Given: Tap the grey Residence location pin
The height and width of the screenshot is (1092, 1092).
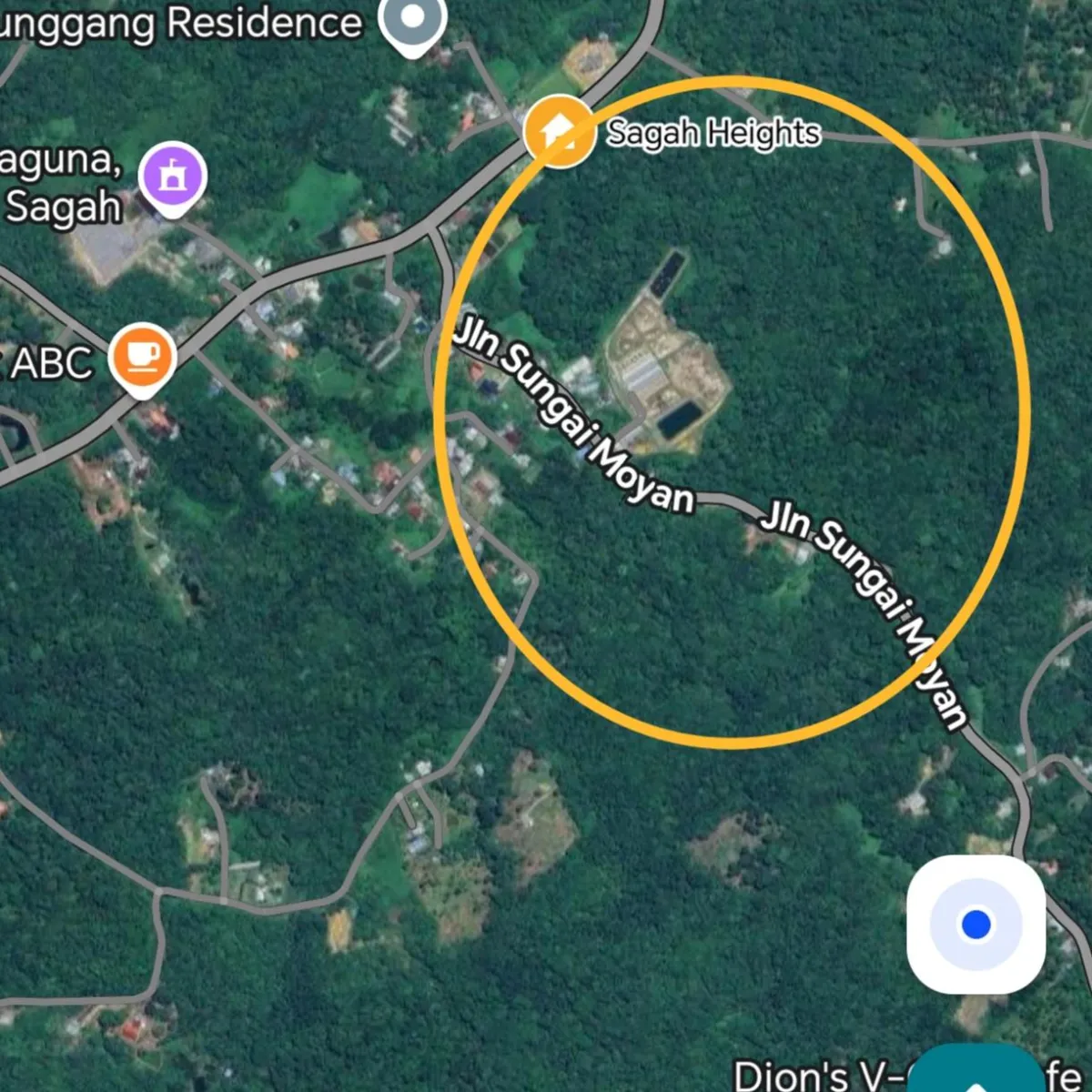Looking at the screenshot, I should (x=412, y=20).
